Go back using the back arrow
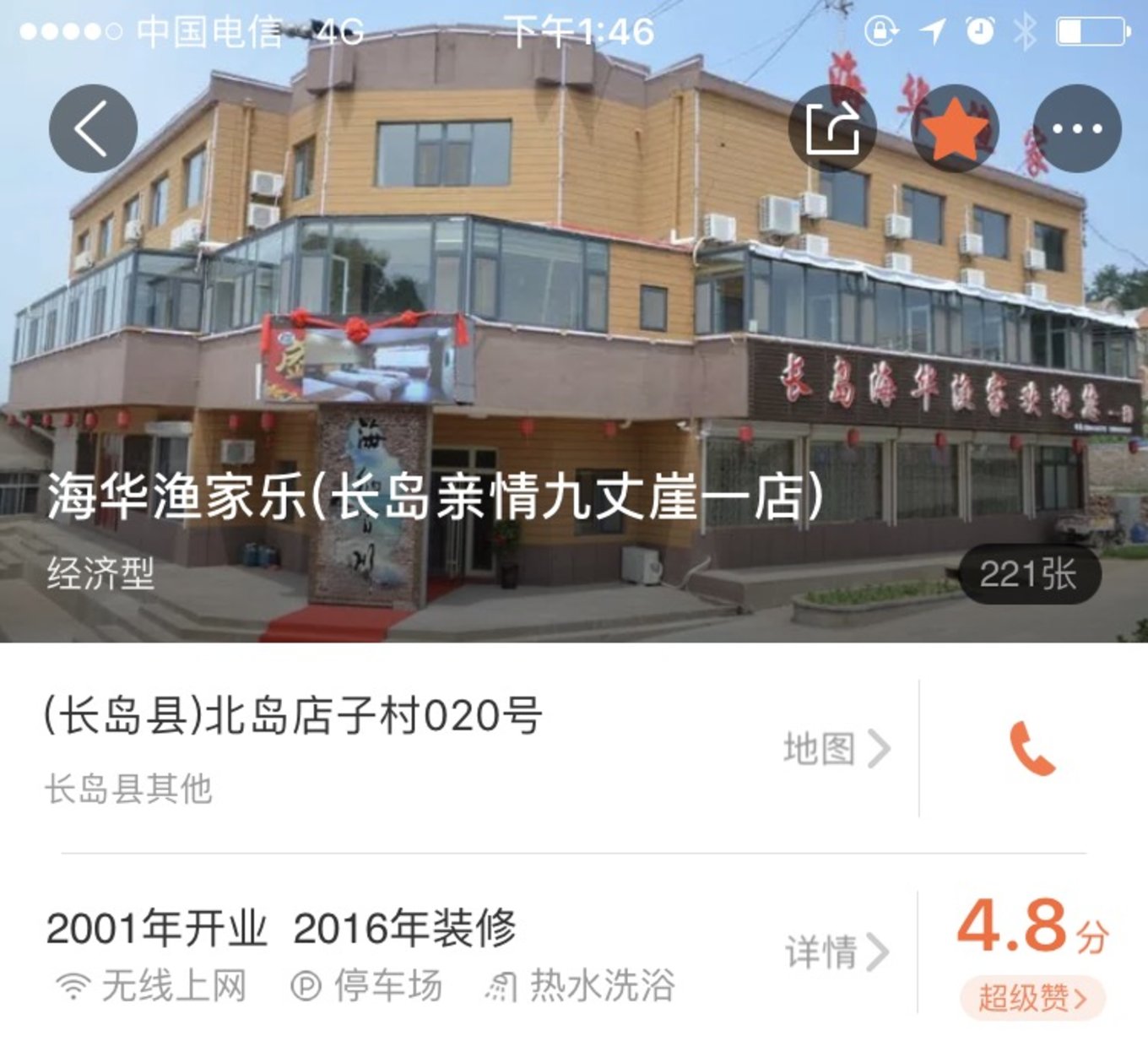The height and width of the screenshot is (1047, 1148). point(93,129)
